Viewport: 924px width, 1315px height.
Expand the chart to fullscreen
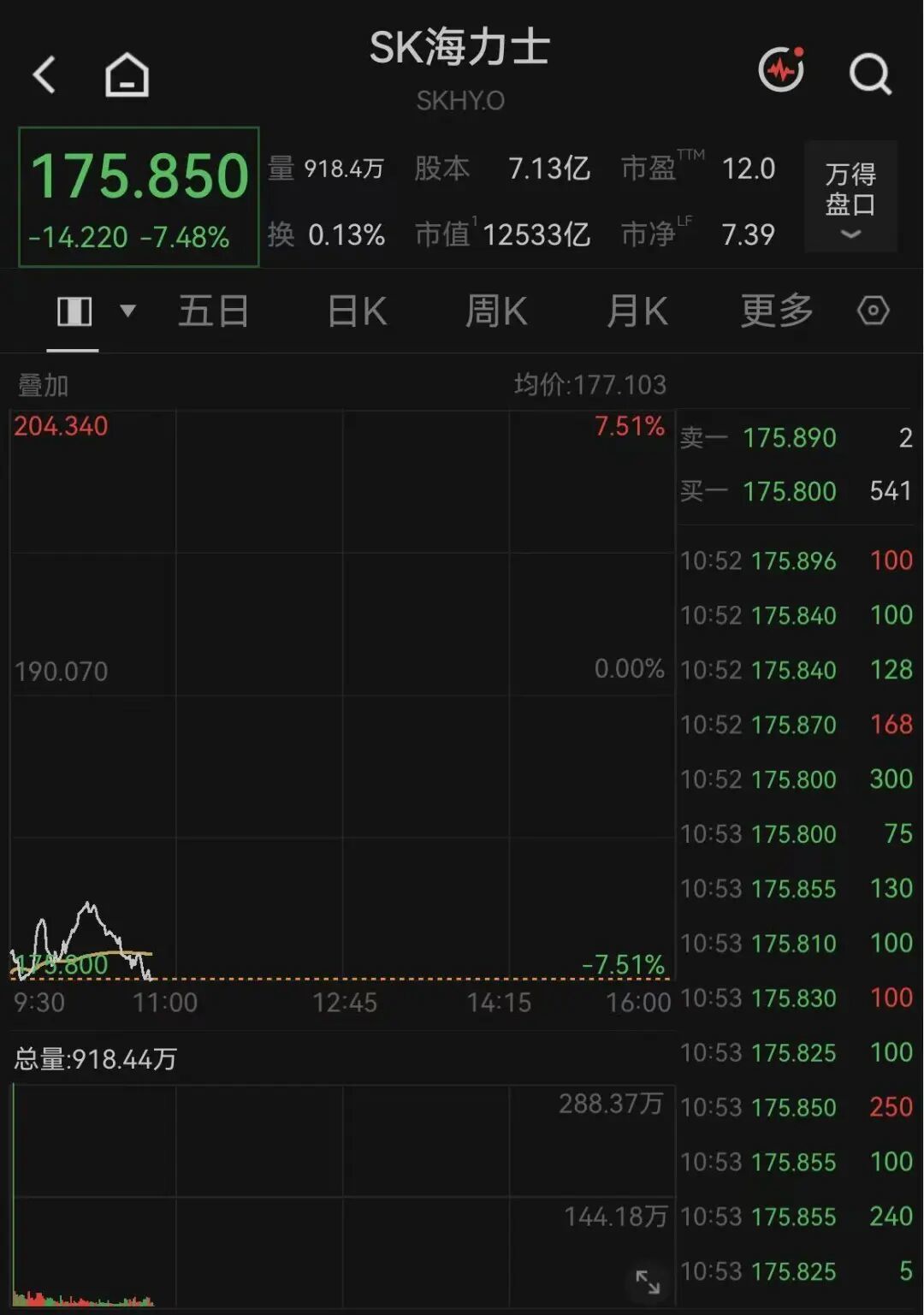coord(648,1282)
